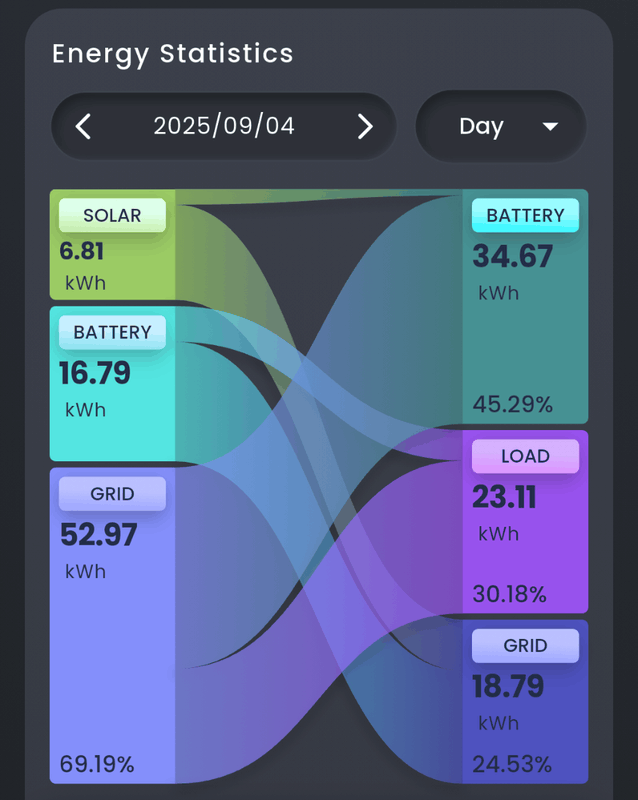The width and height of the screenshot is (638, 800).
Task: Go to the previous day
Action: [84, 126]
